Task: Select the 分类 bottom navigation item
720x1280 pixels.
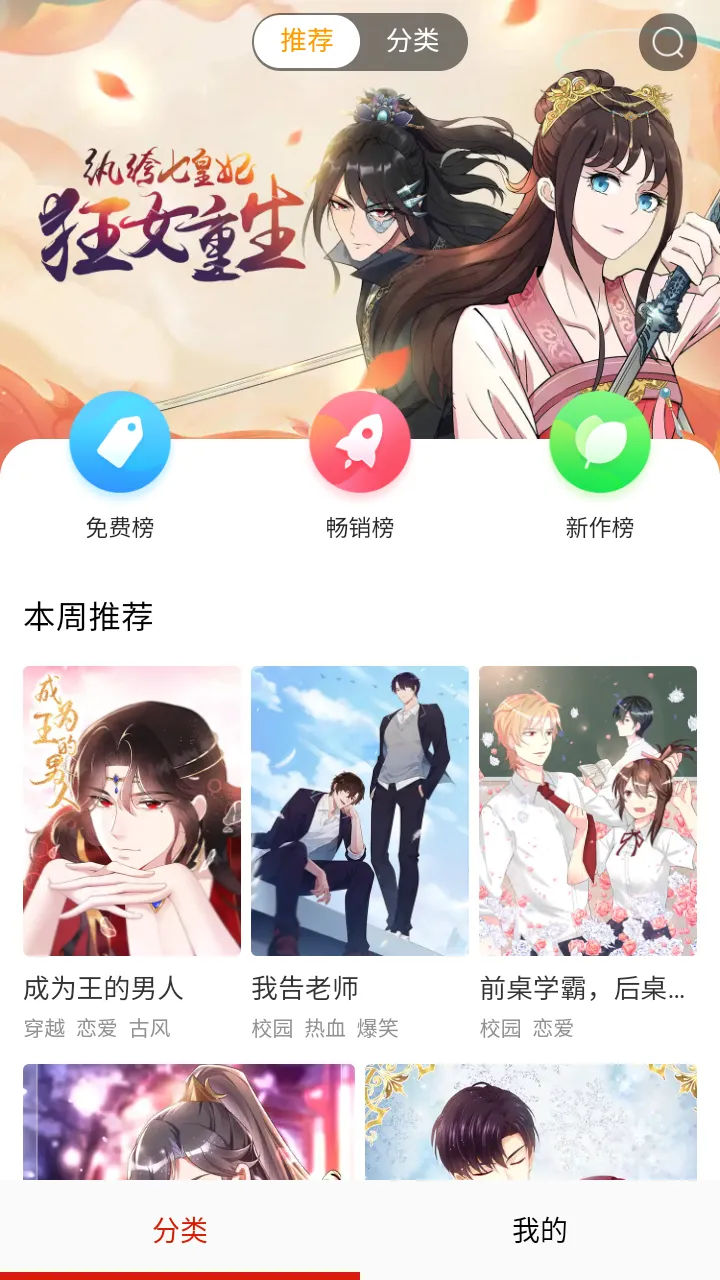Action: 180,1230
